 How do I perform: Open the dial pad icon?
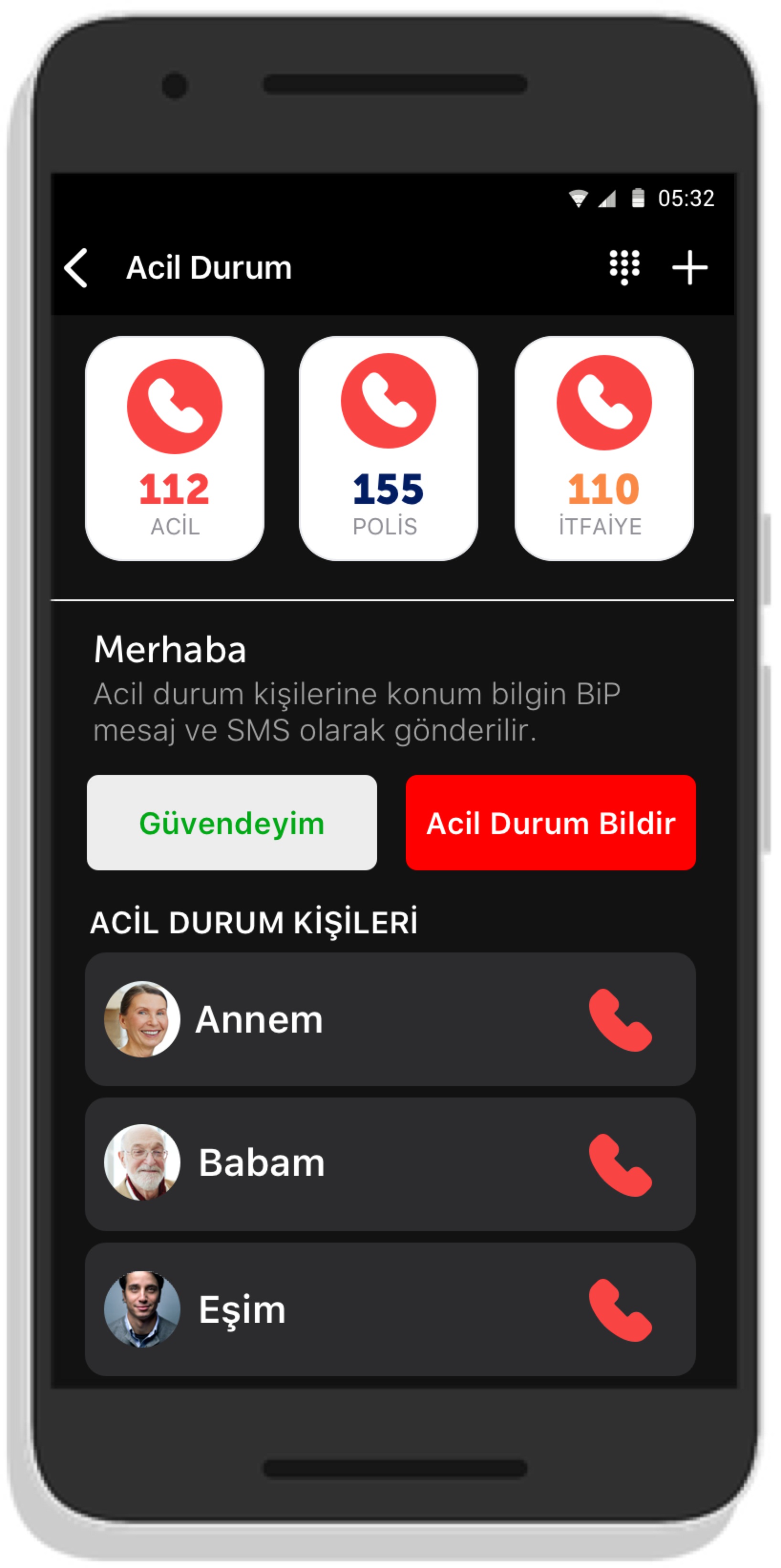[624, 267]
